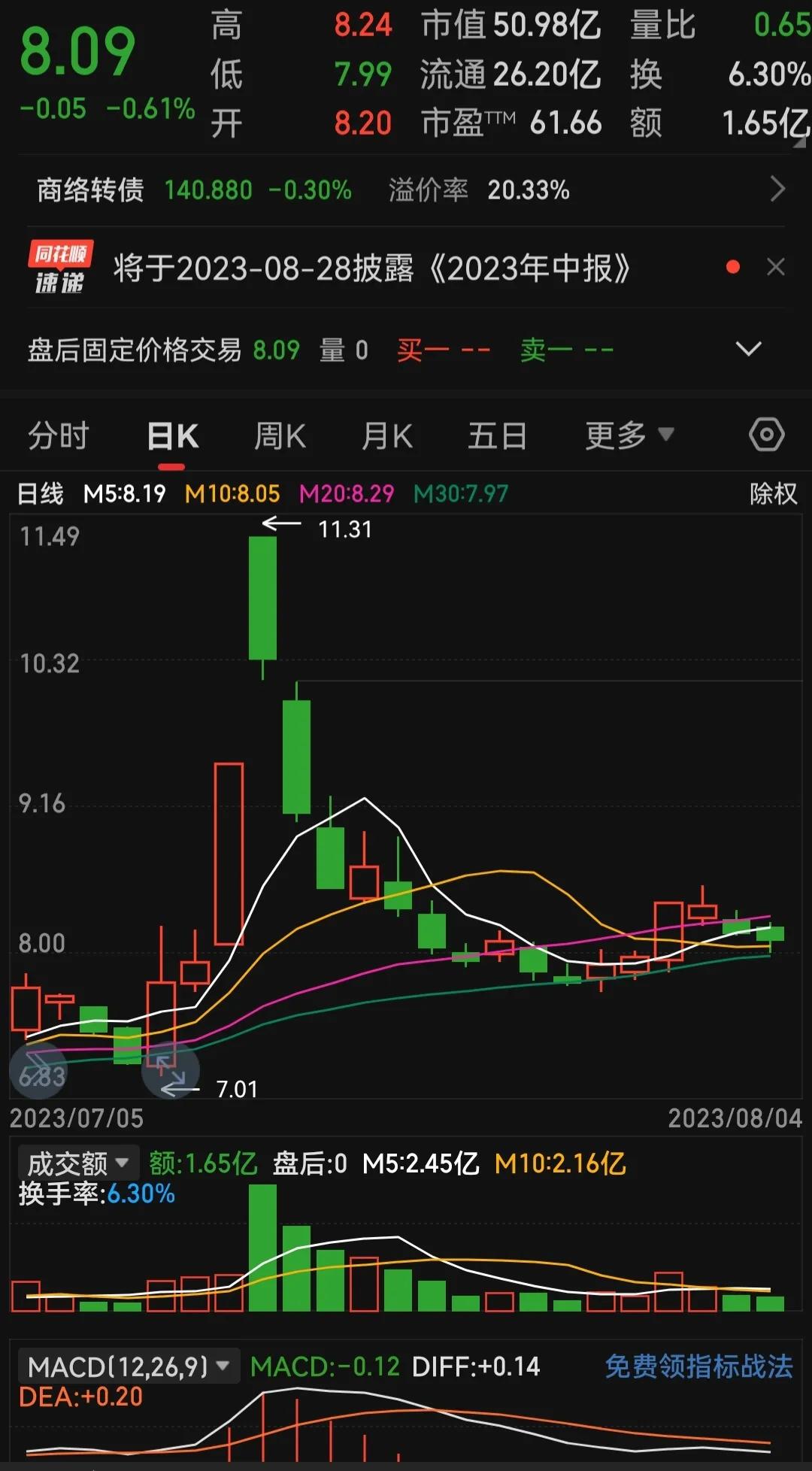Select the 五日 tab
812x1471 pixels.
pyautogui.click(x=496, y=435)
